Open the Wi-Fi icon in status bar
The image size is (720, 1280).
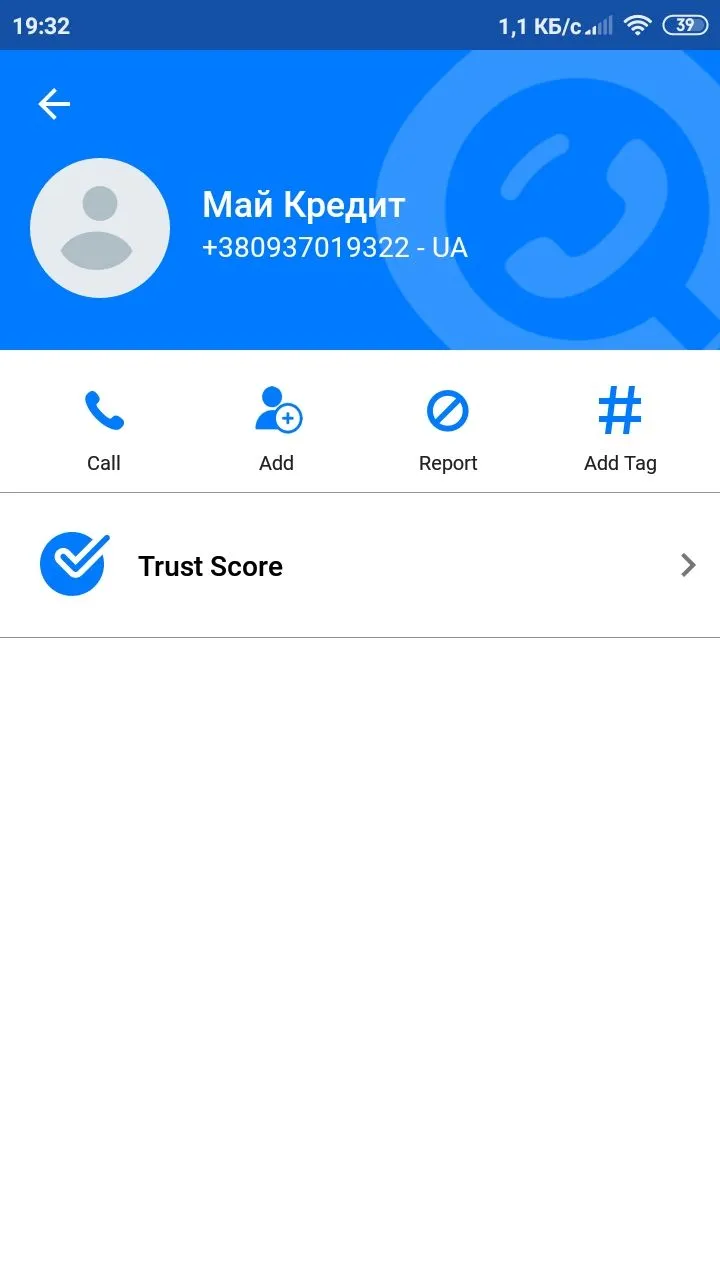click(640, 27)
